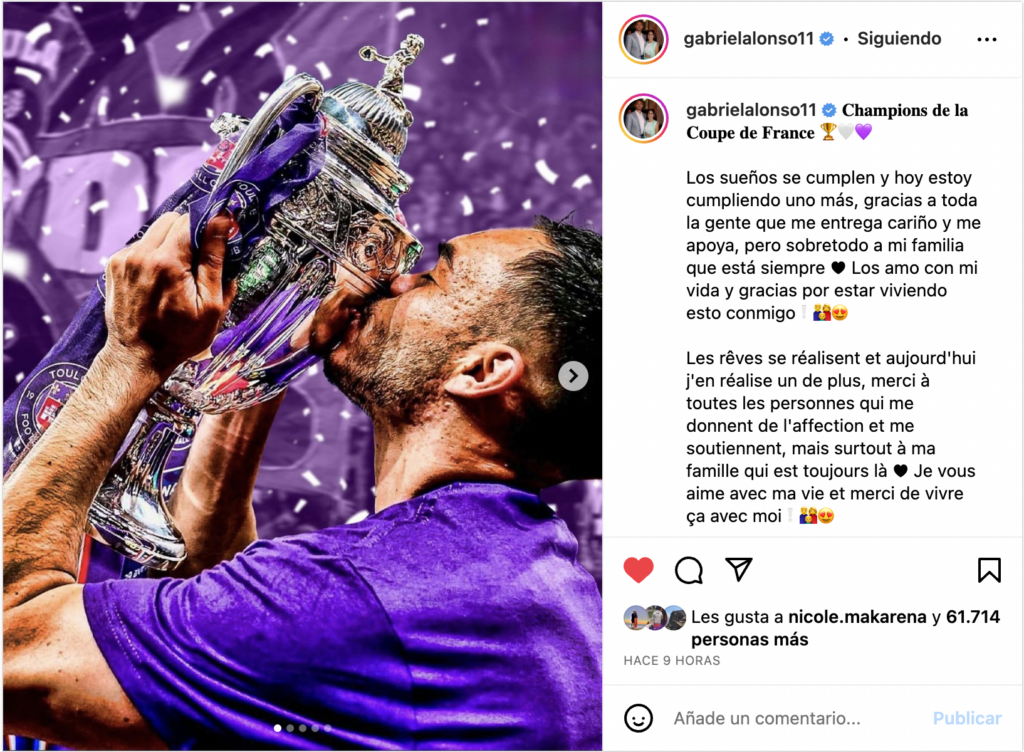Open the three-dot options menu
1024x752 pixels.
pos(986,40)
